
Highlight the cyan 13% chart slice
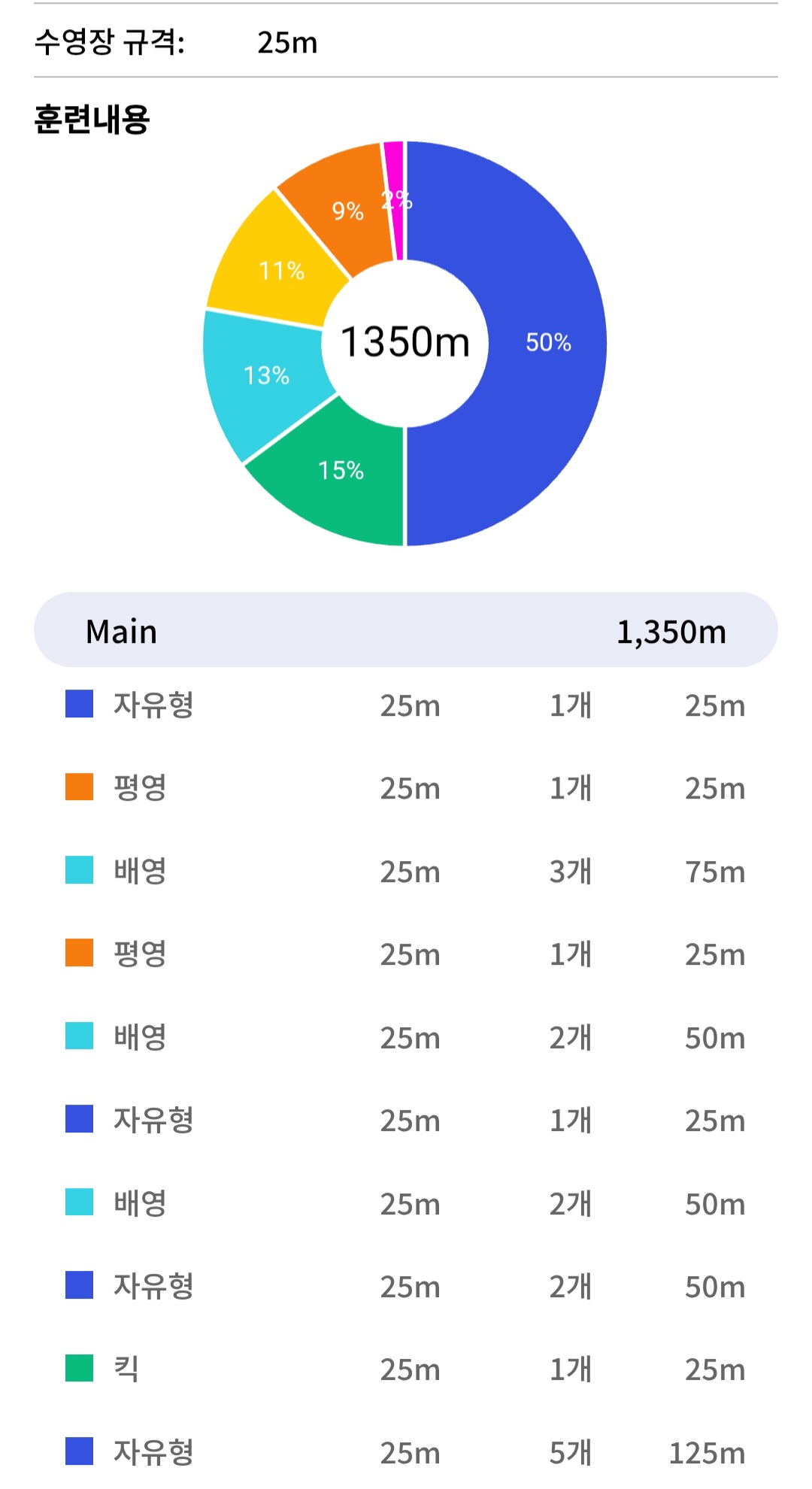coord(265,376)
